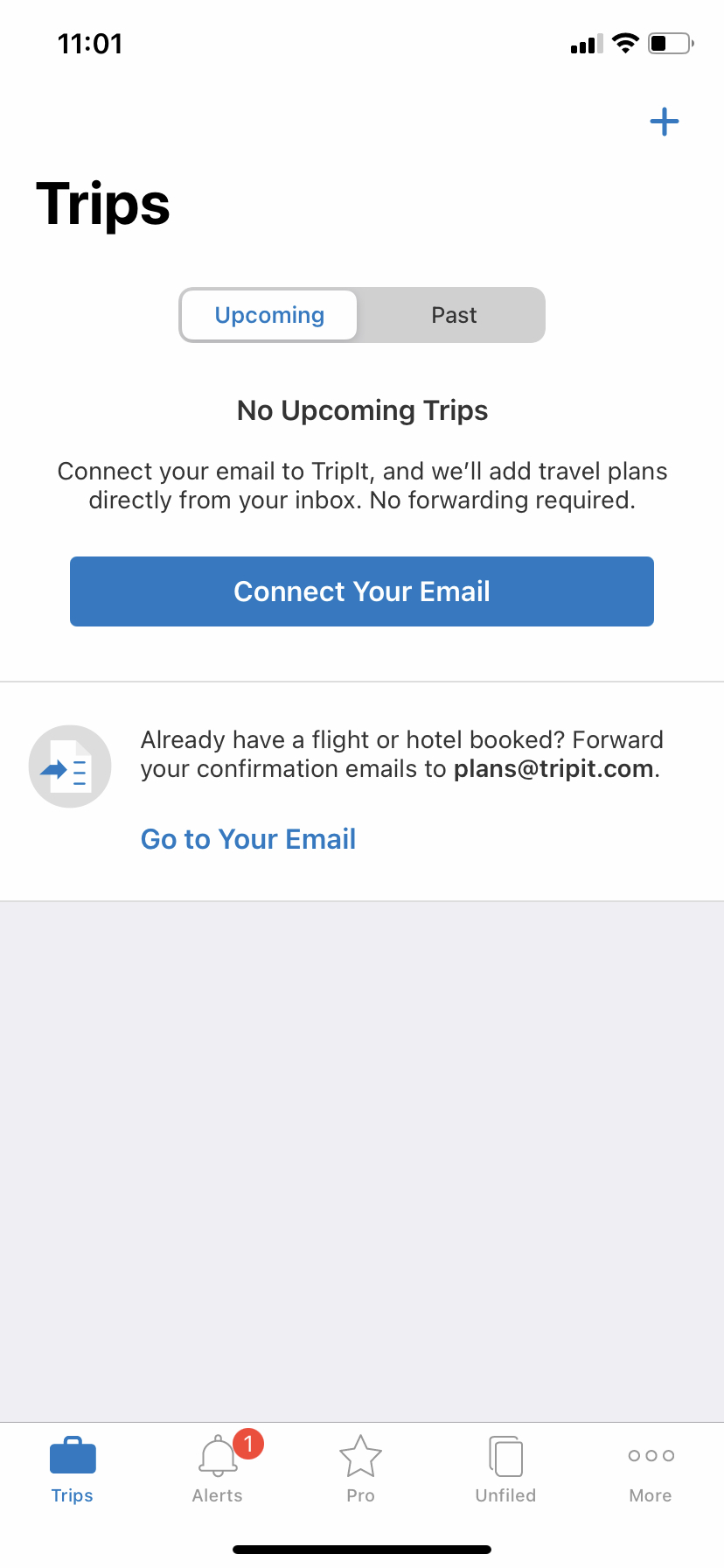Viewport: 724px width, 1568px height.
Task: Open the More tab
Action: tap(651, 1470)
